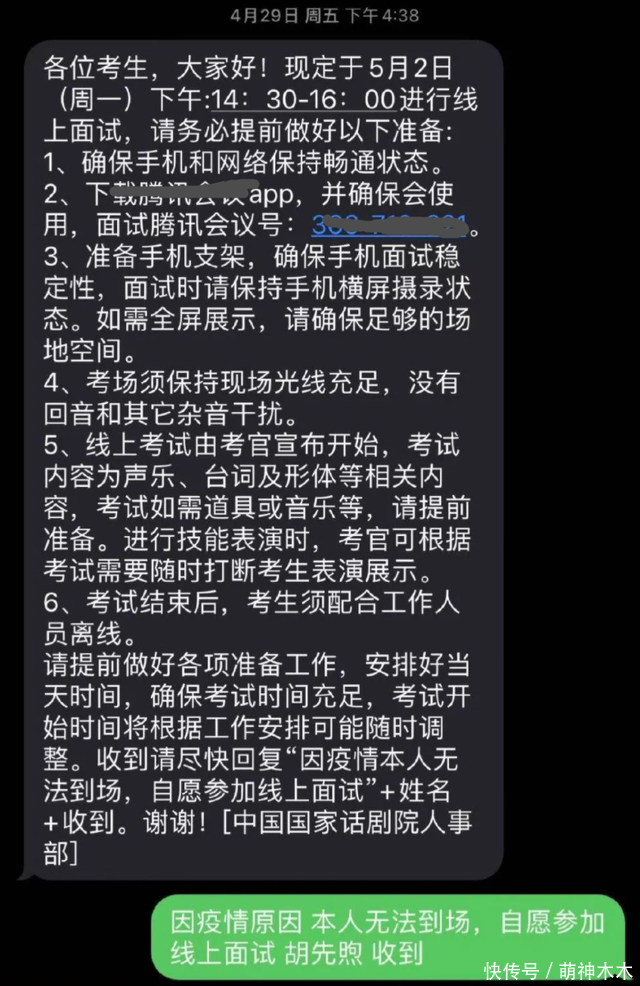
Task: Open the blue Tencent meeting number link
Action: click(390, 226)
